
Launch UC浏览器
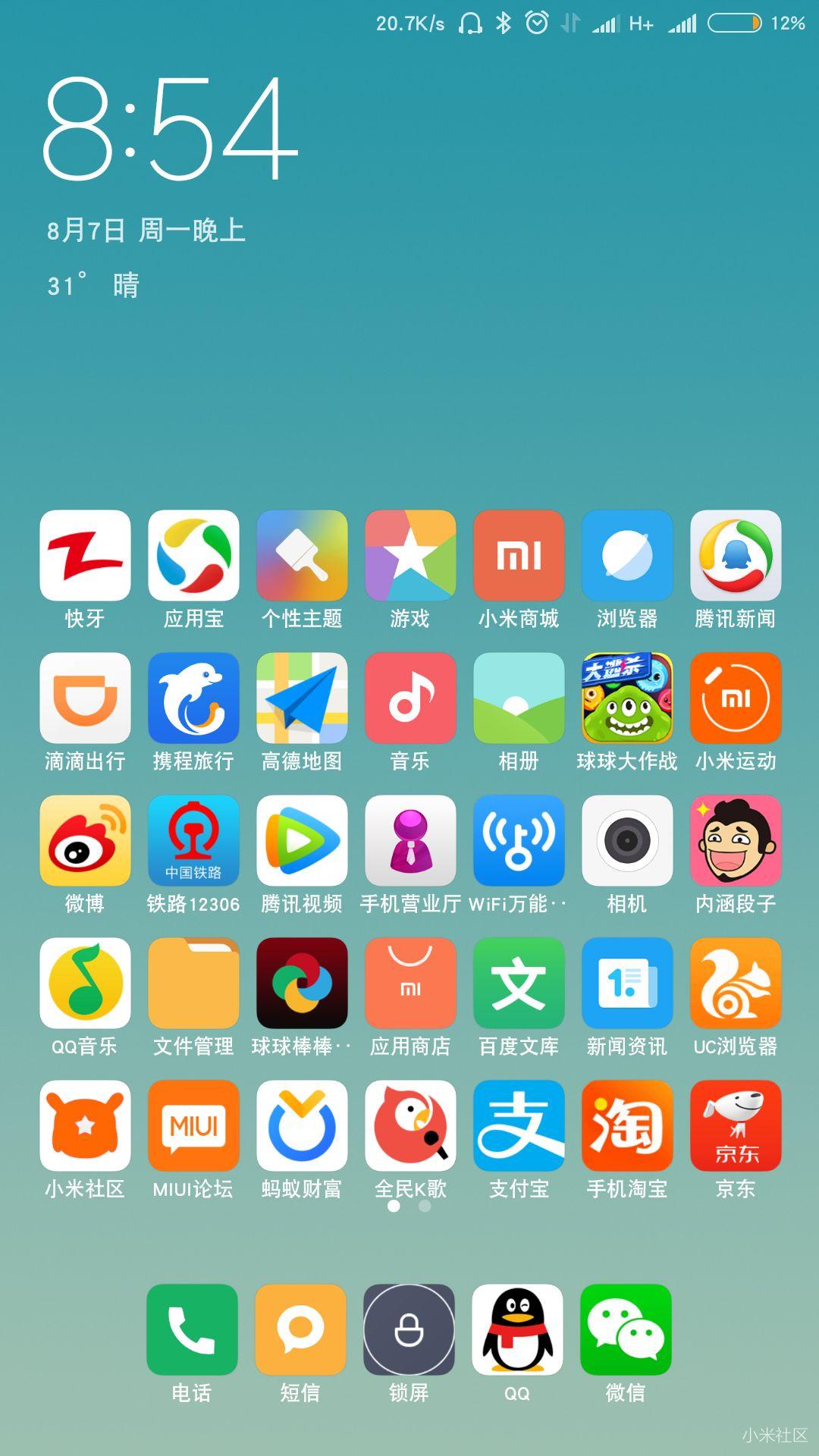[736, 984]
